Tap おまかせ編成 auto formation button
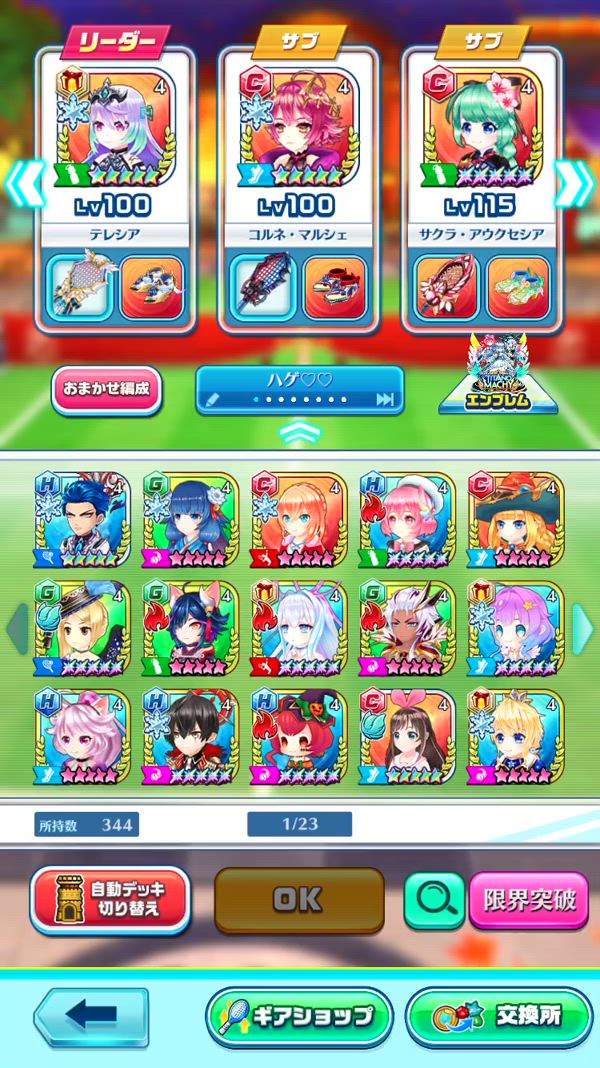 click(107, 388)
